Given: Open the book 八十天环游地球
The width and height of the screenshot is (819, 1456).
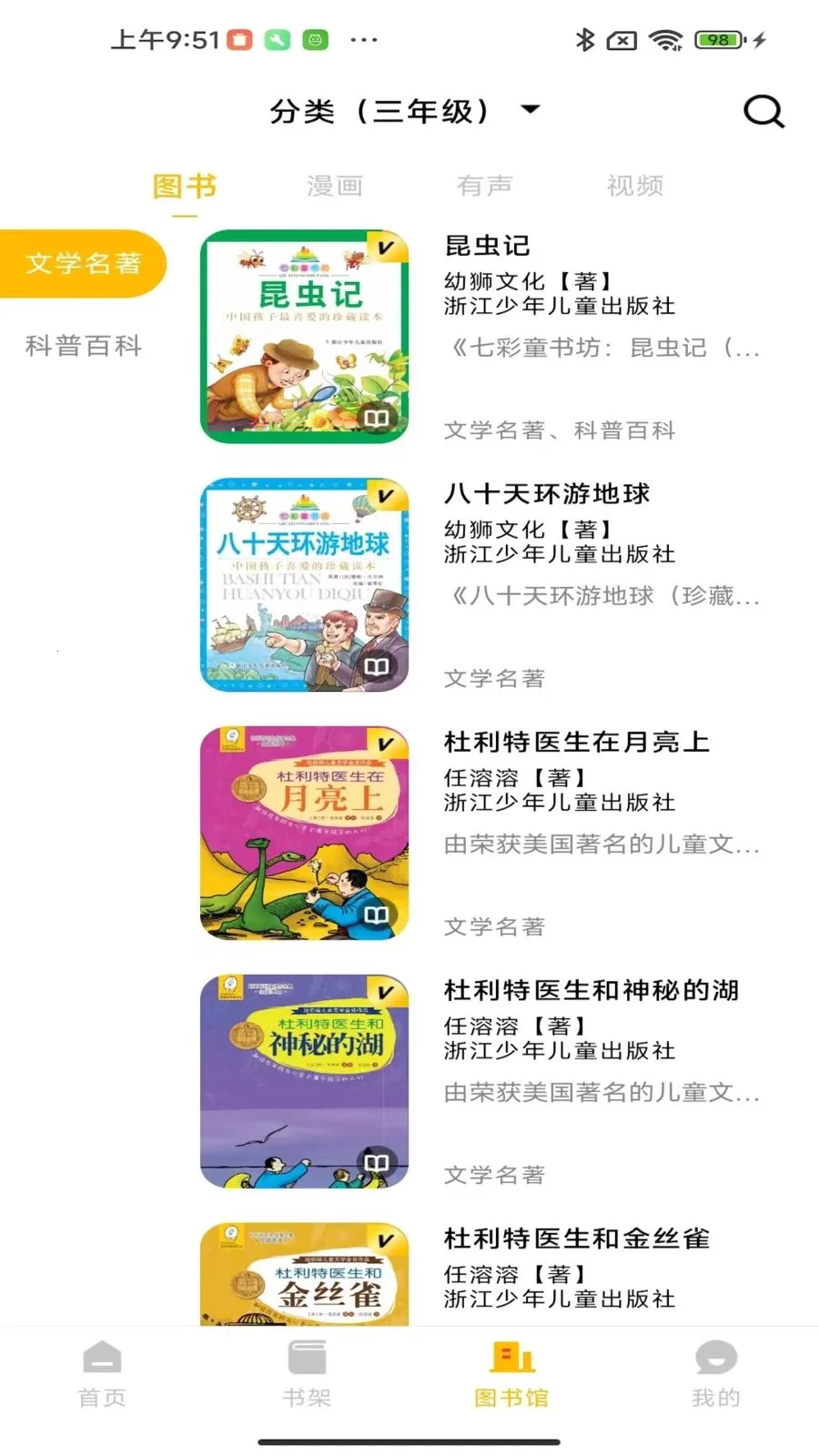Looking at the screenshot, I should (x=482, y=585).
